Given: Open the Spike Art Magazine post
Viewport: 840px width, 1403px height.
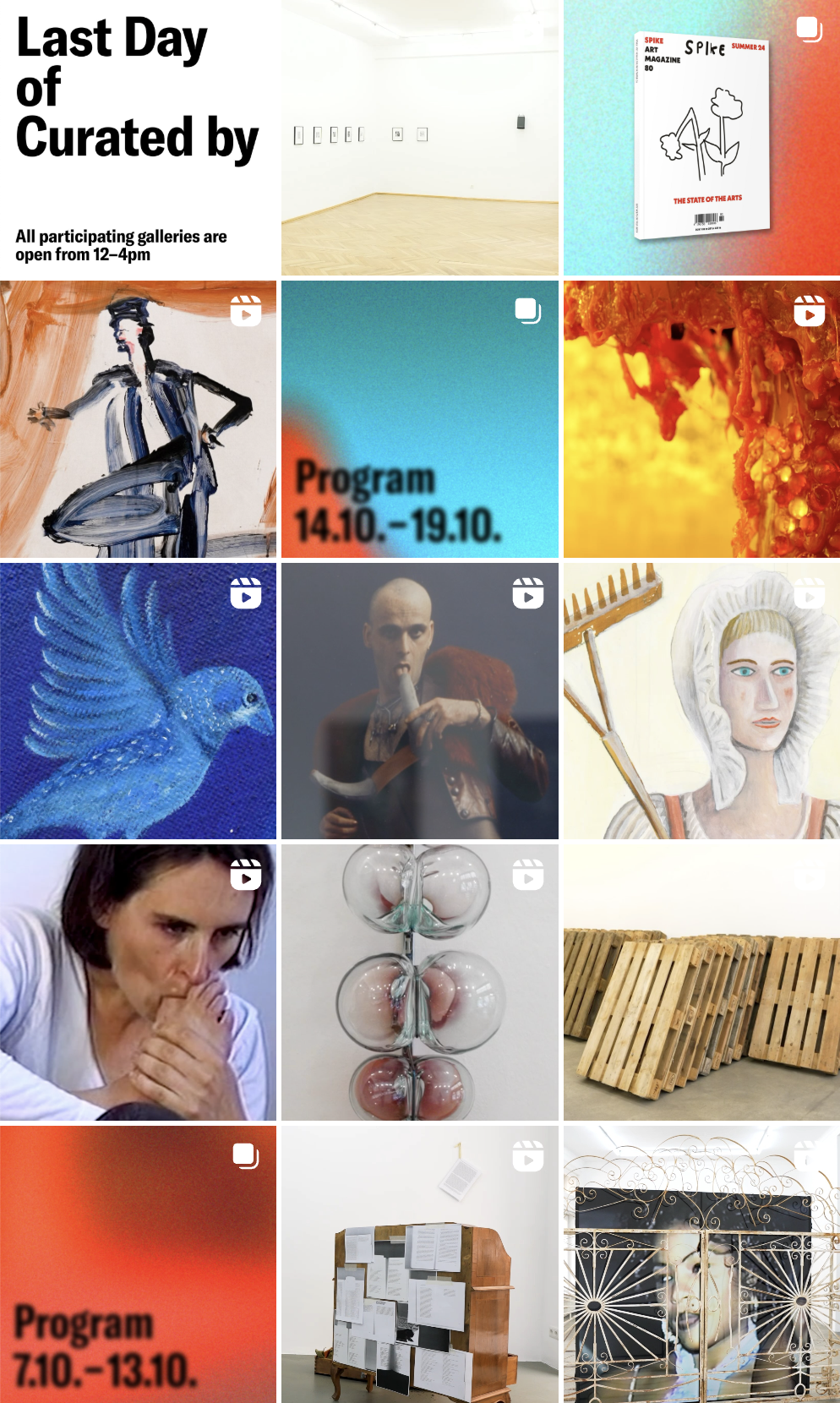Looking at the screenshot, I should click(x=701, y=138).
